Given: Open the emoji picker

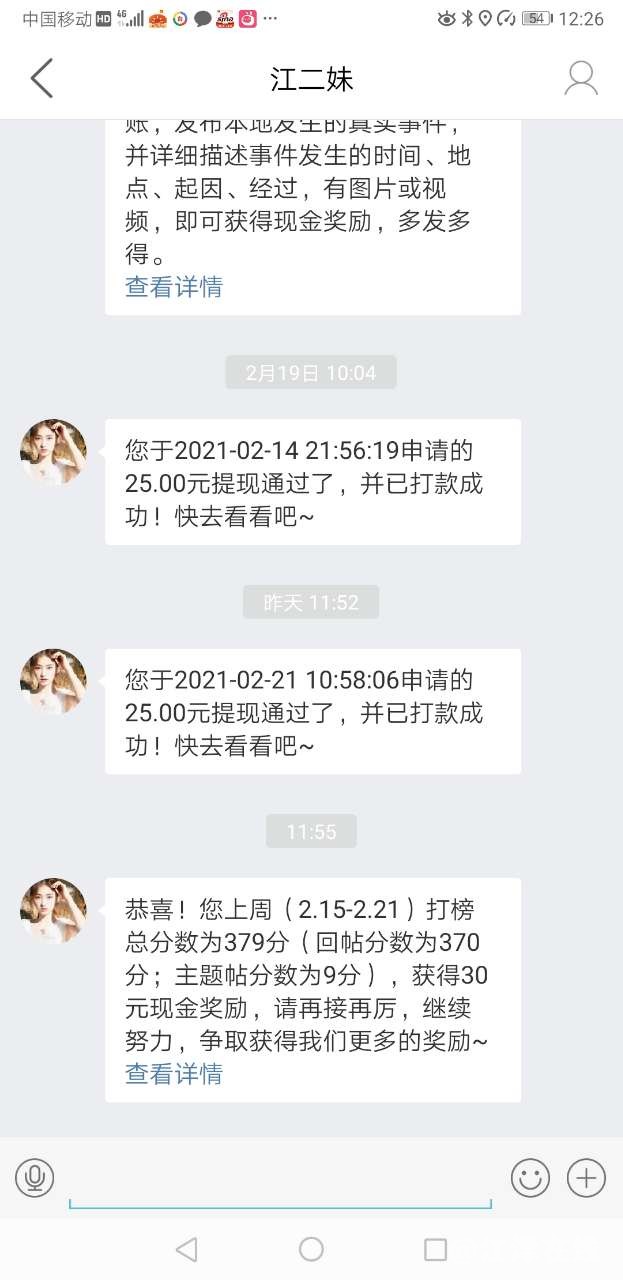Looking at the screenshot, I should pyautogui.click(x=530, y=1178).
